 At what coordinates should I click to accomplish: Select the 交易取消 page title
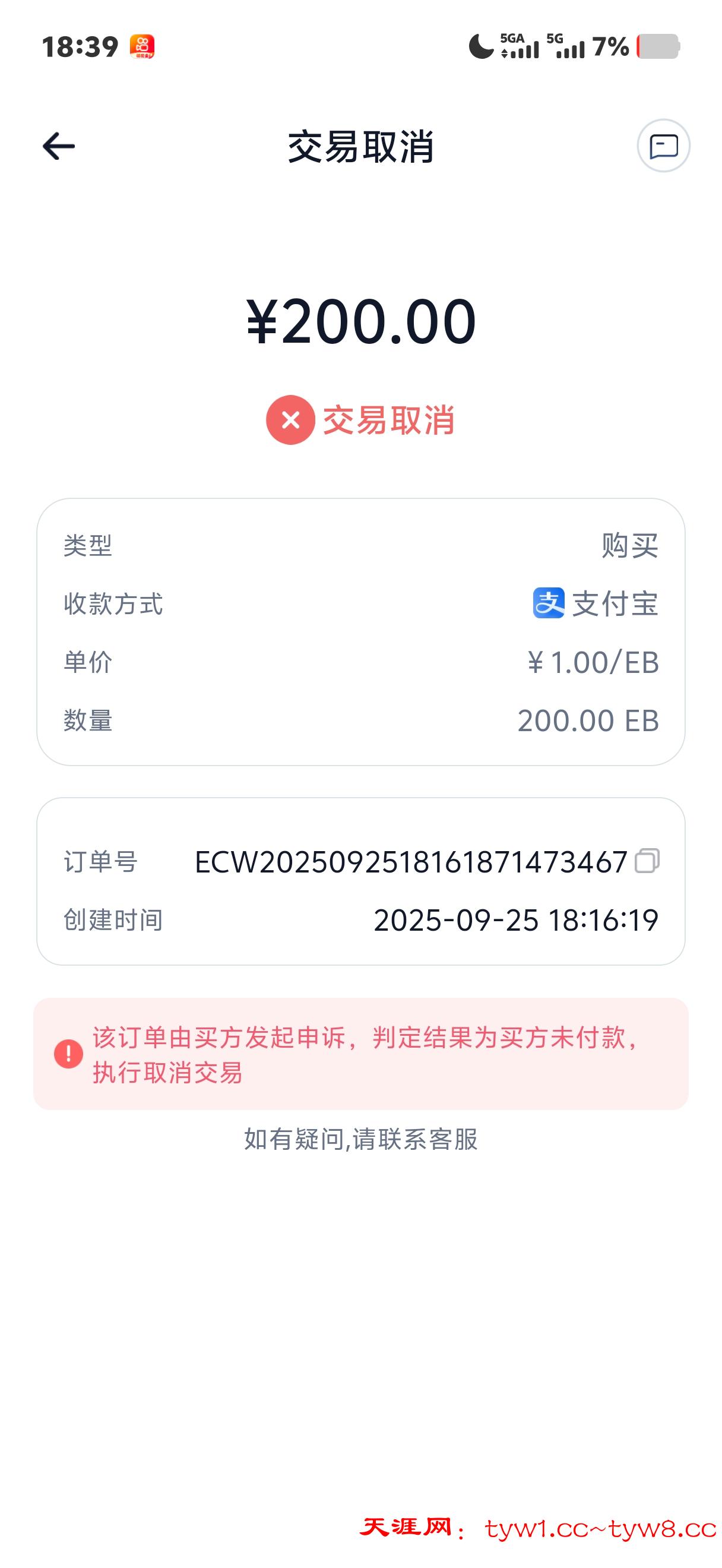point(360,146)
